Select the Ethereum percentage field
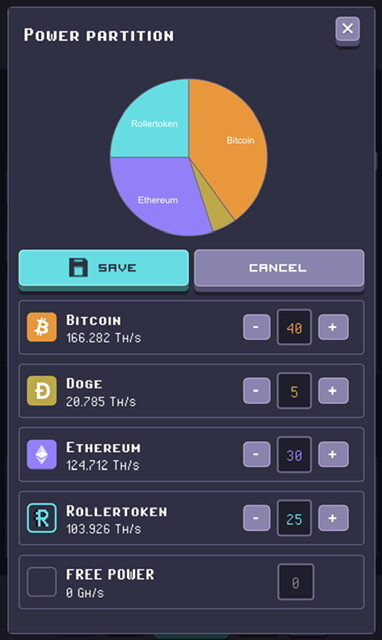The image size is (382, 640). (294, 455)
